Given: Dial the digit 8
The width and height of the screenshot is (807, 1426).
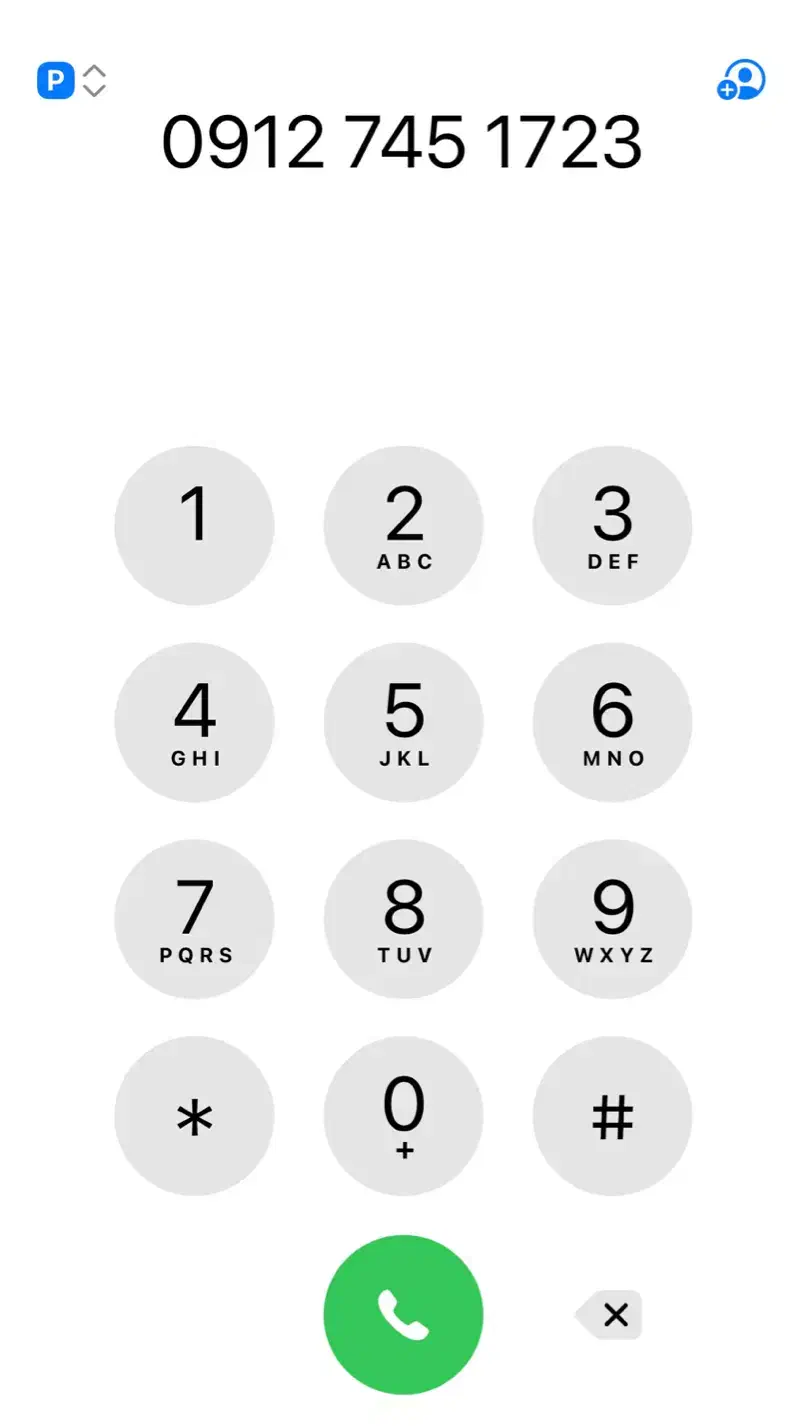Looking at the screenshot, I should 403,919.
